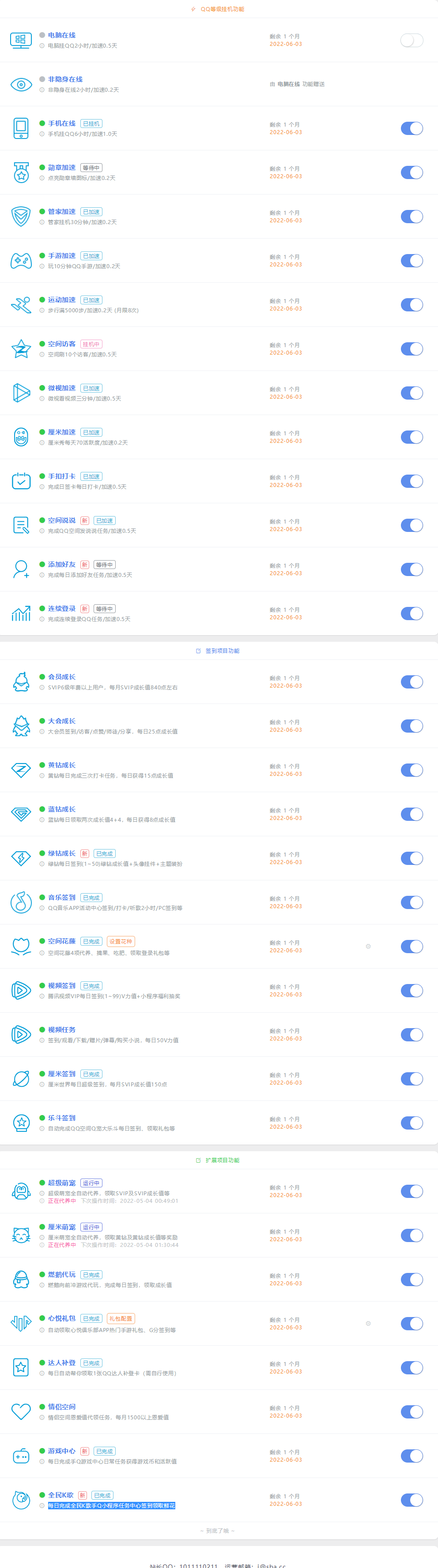Open 礼包配置 for 心悦礼包
This screenshot has width=438, height=1568.
tap(121, 1318)
